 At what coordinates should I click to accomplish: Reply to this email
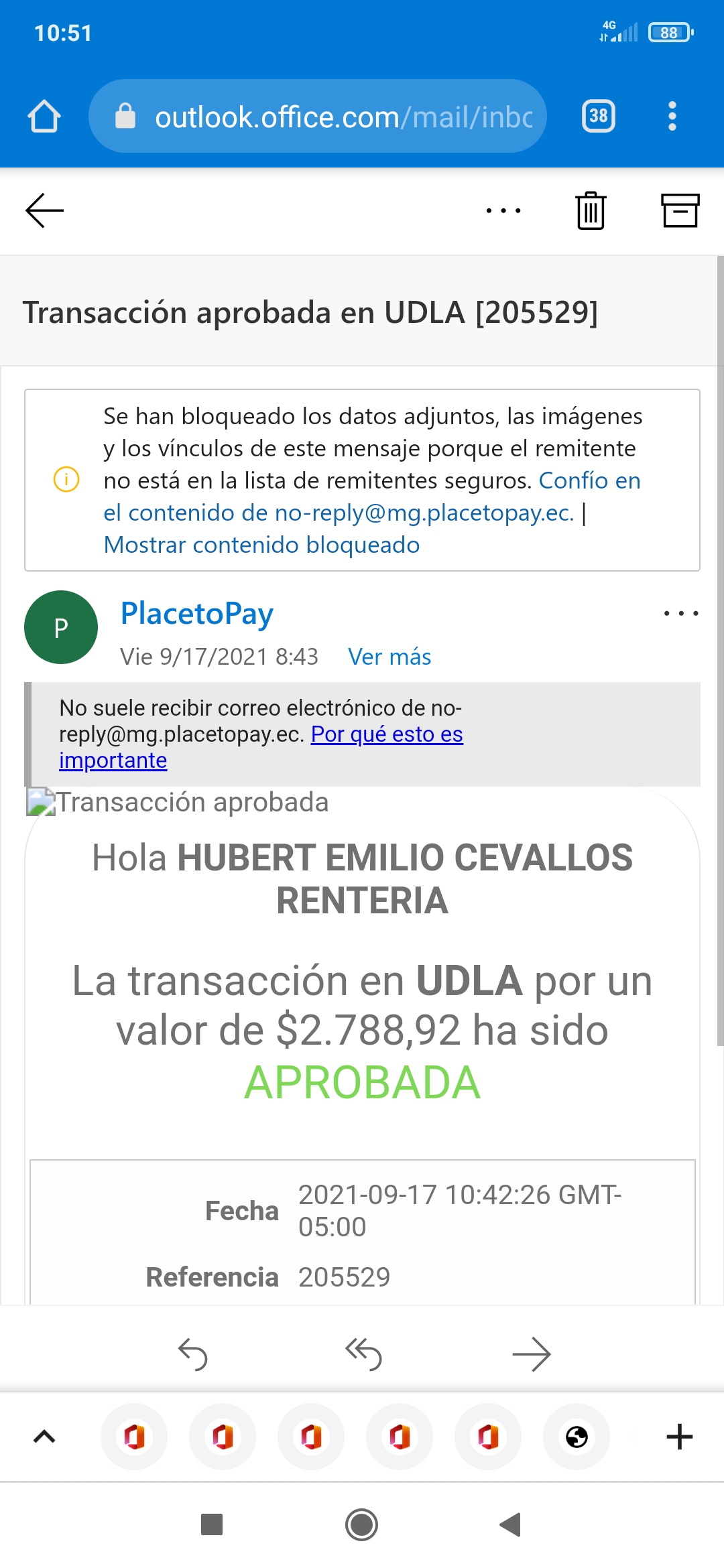[x=193, y=1354]
